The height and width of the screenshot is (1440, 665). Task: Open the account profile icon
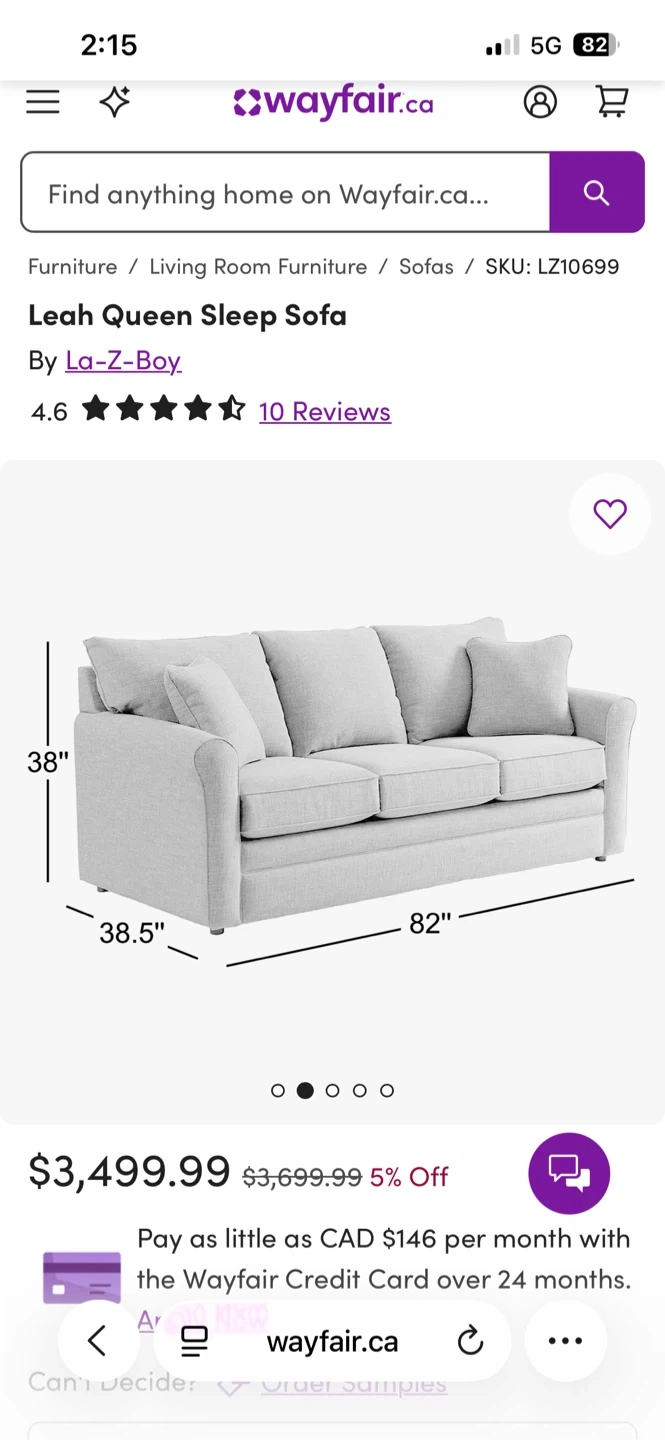pyautogui.click(x=540, y=102)
